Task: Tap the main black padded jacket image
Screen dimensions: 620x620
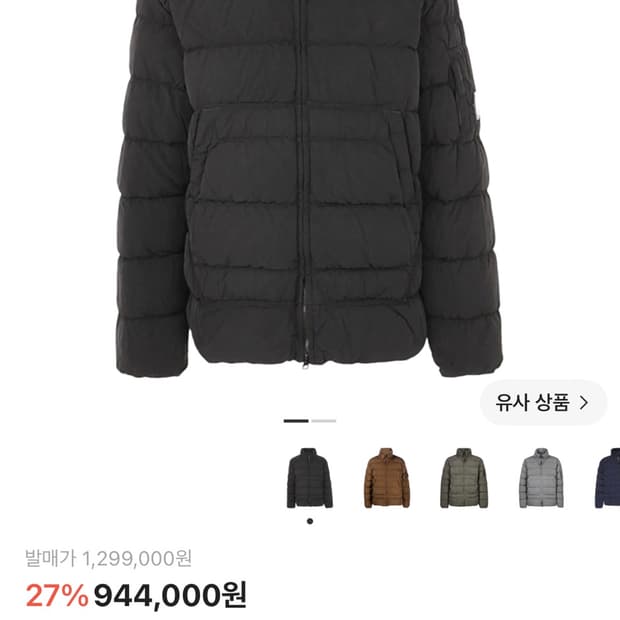Action: (310, 188)
